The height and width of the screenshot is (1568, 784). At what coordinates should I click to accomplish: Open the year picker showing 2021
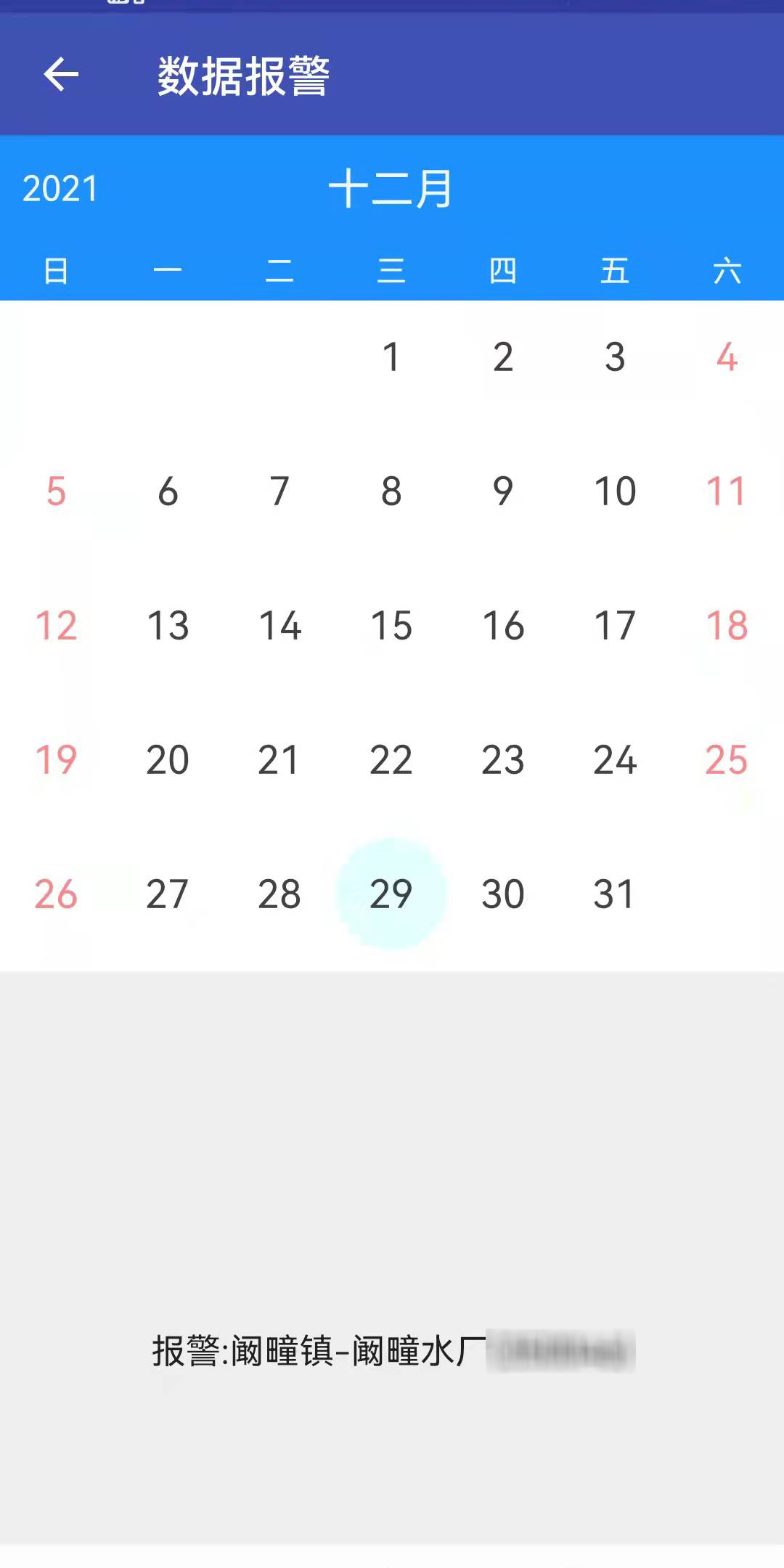(x=60, y=189)
